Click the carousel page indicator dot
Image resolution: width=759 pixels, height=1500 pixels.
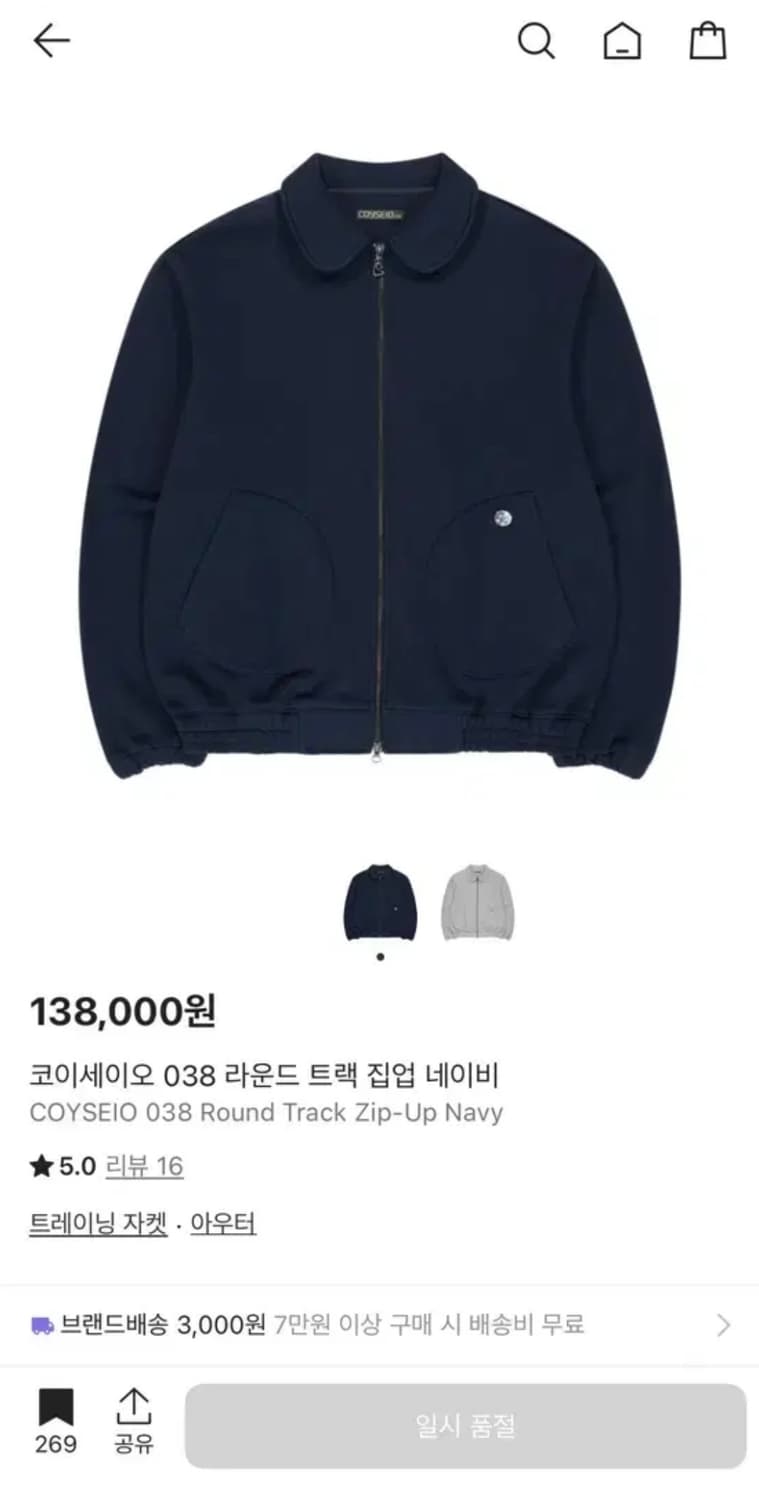click(380, 955)
